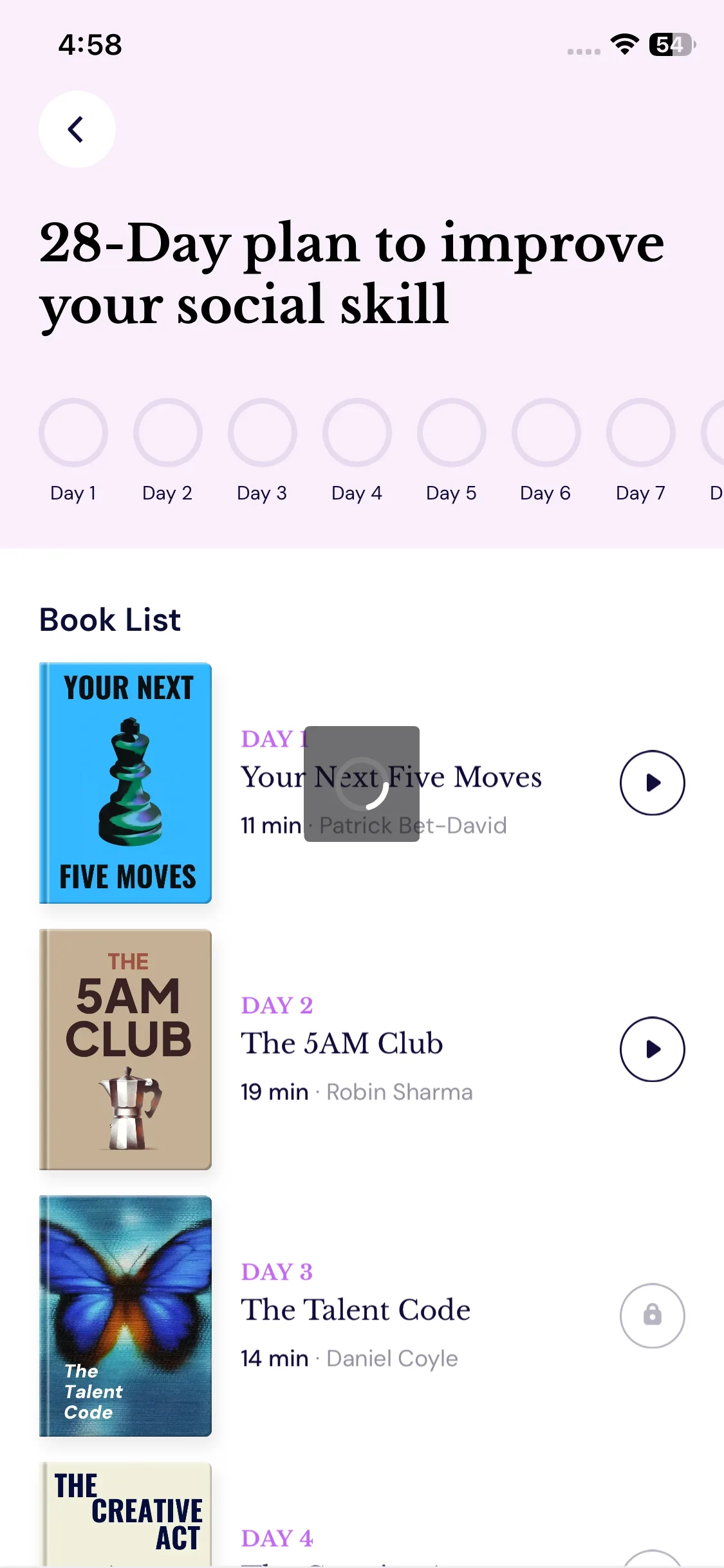Play The 5AM Club summary
The height and width of the screenshot is (1568, 724).
(652, 1049)
